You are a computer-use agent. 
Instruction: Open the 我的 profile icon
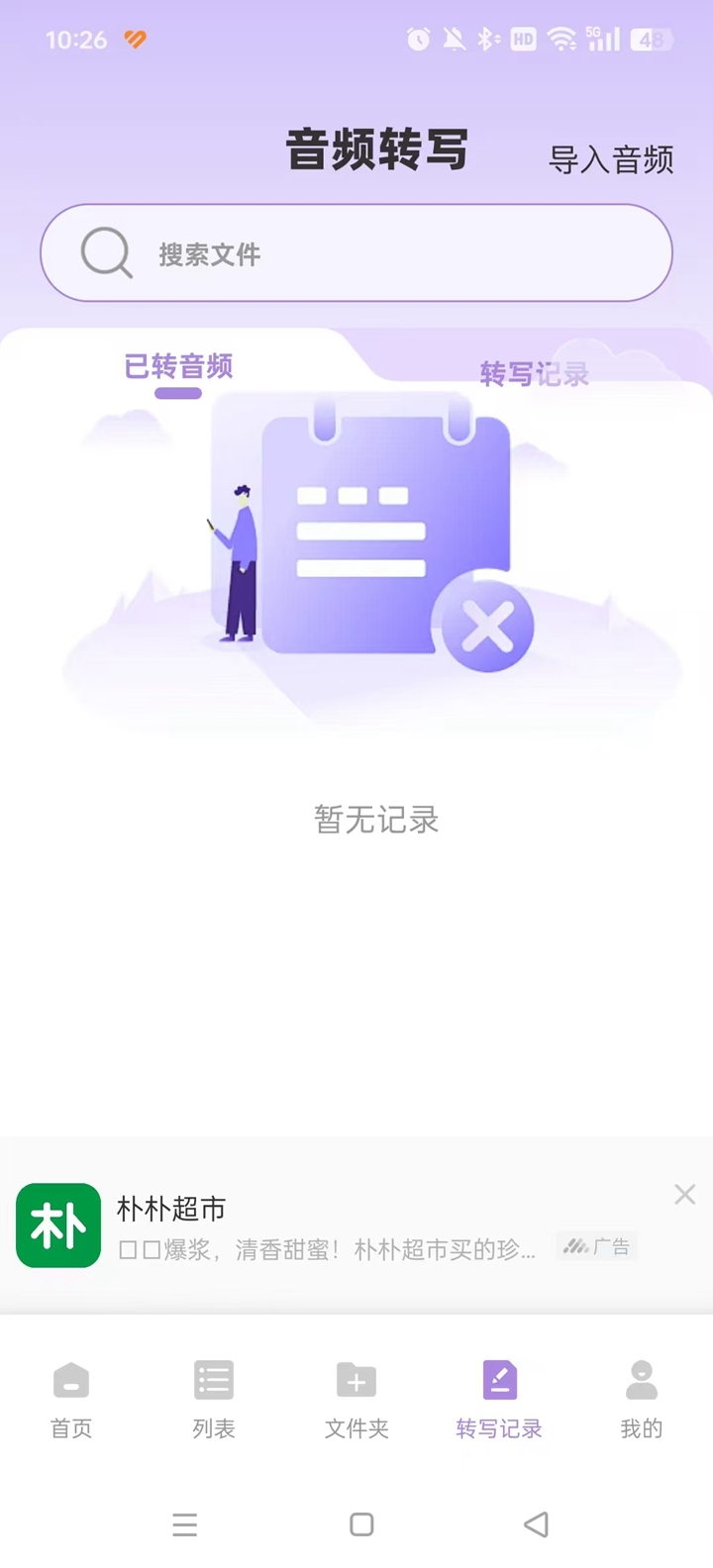pos(642,1380)
